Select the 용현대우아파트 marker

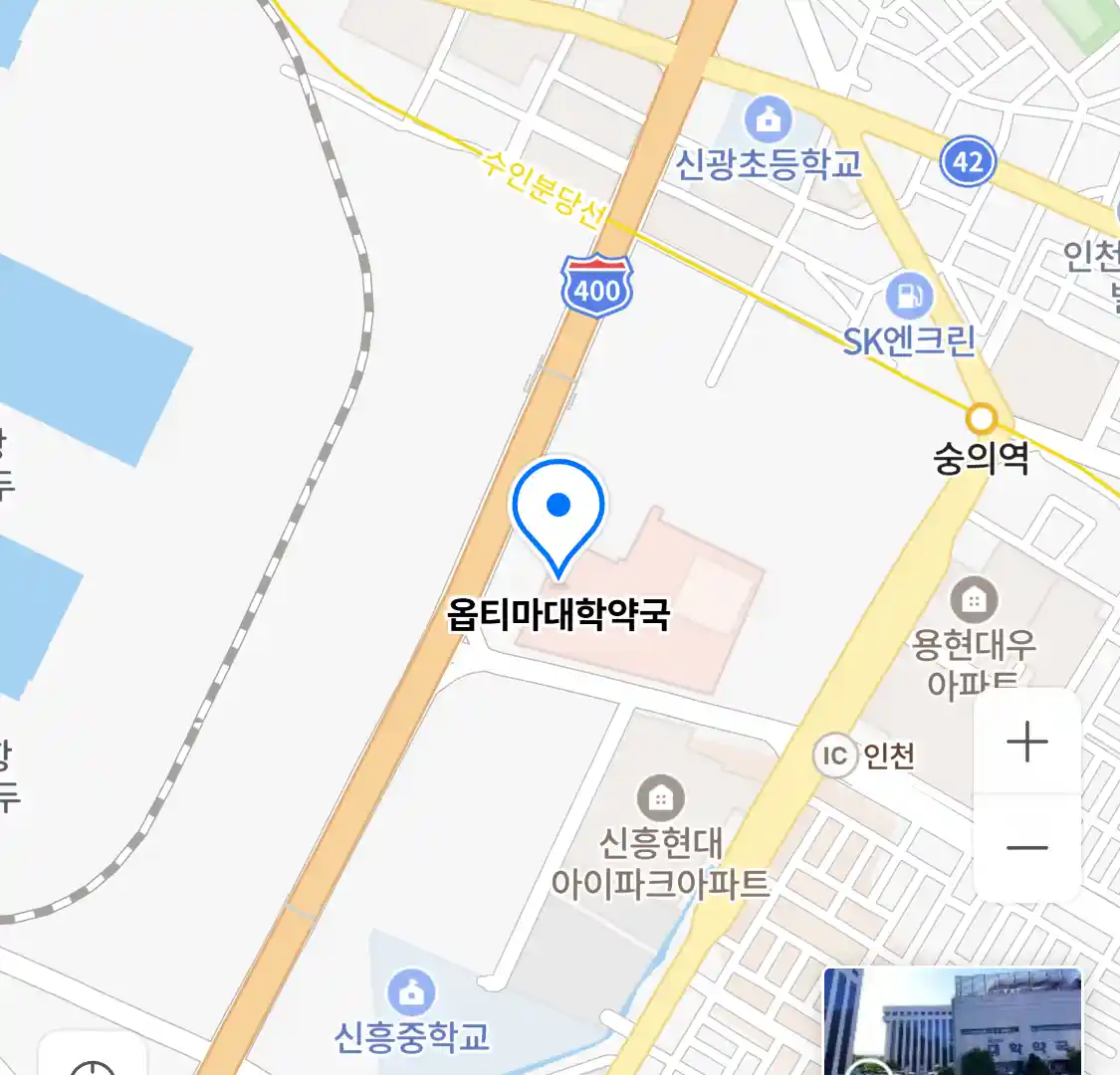click(x=974, y=600)
